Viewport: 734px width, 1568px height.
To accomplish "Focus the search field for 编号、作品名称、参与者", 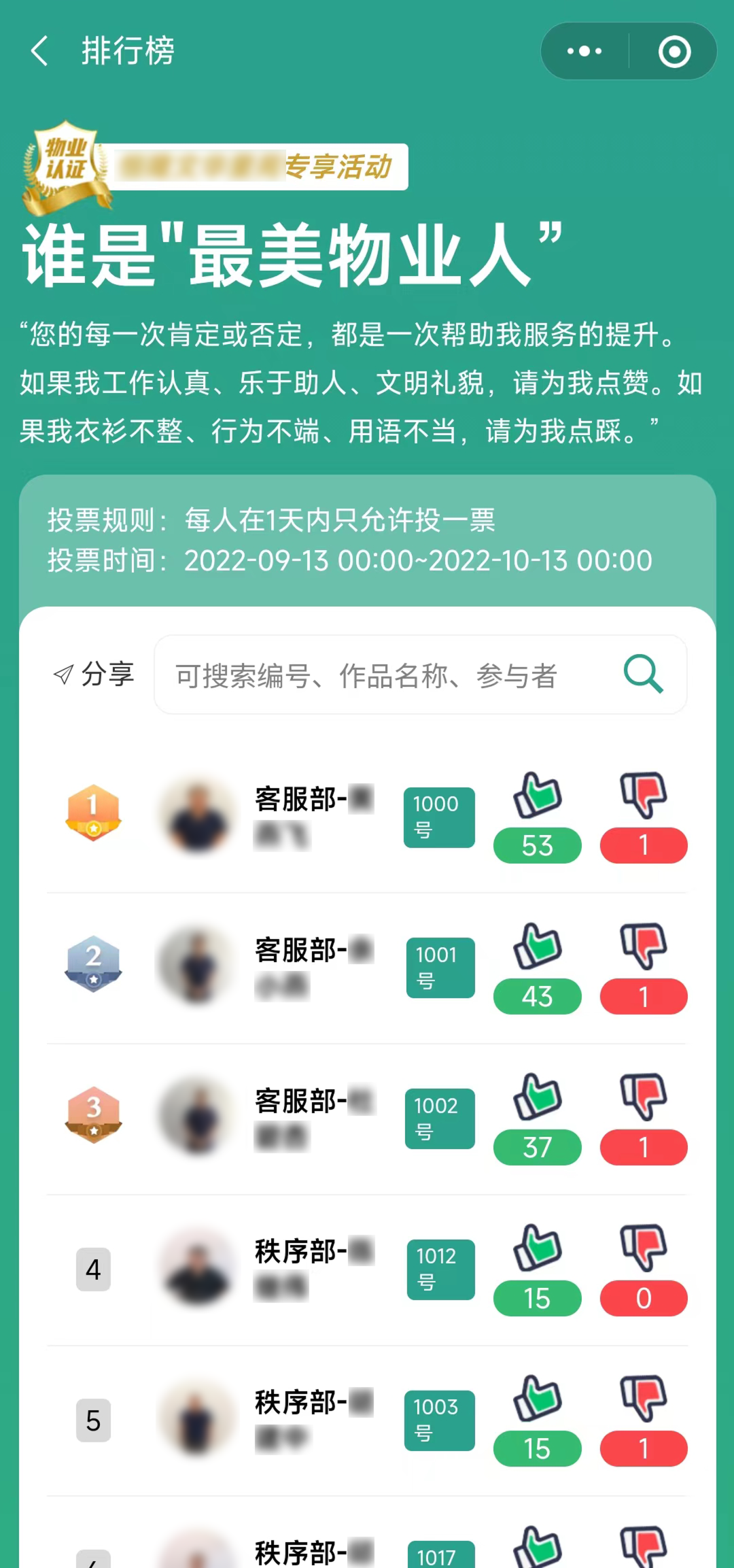I will (x=387, y=676).
